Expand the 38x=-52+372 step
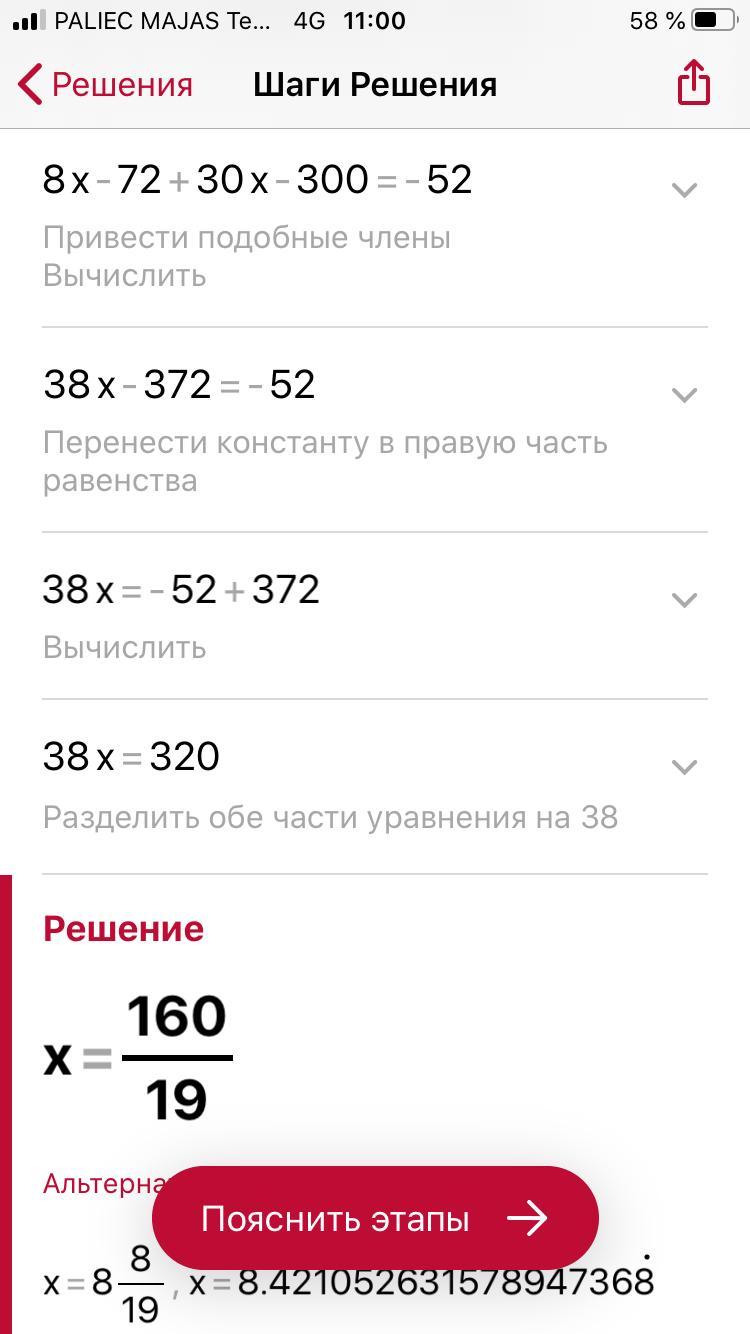This screenshot has width=750, height=1334. click(684, 600)
